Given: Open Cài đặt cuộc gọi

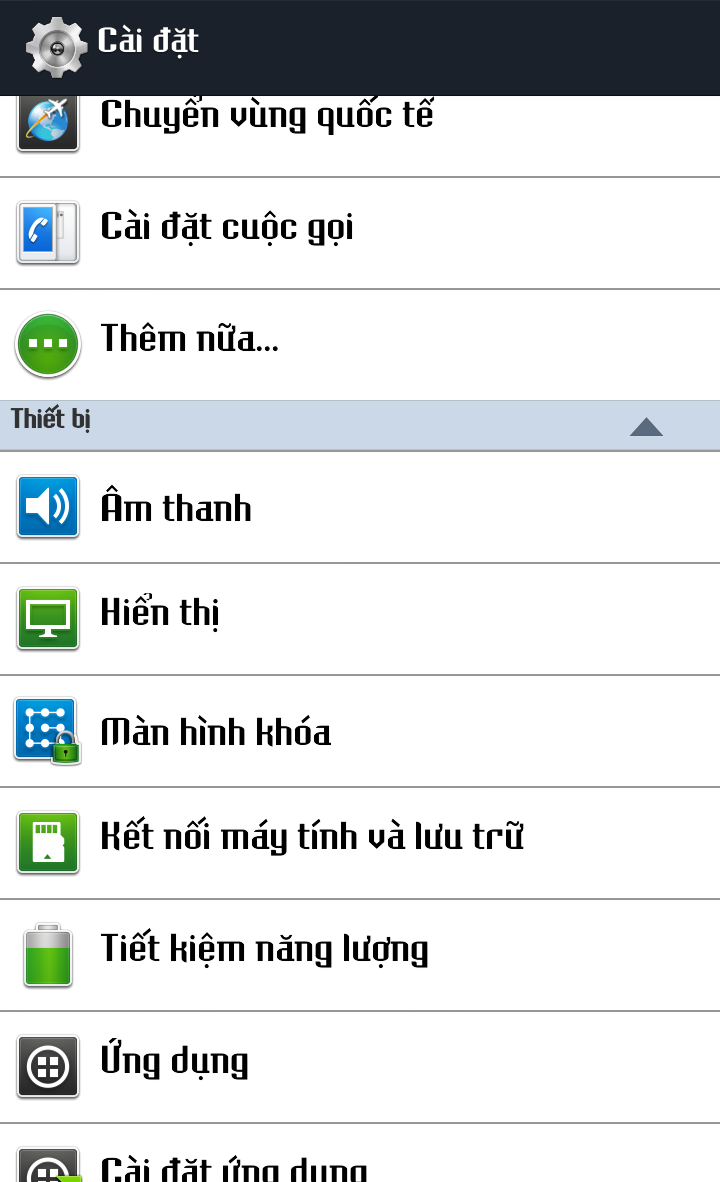Looking at the screenshot, I should tap(360, 234).
